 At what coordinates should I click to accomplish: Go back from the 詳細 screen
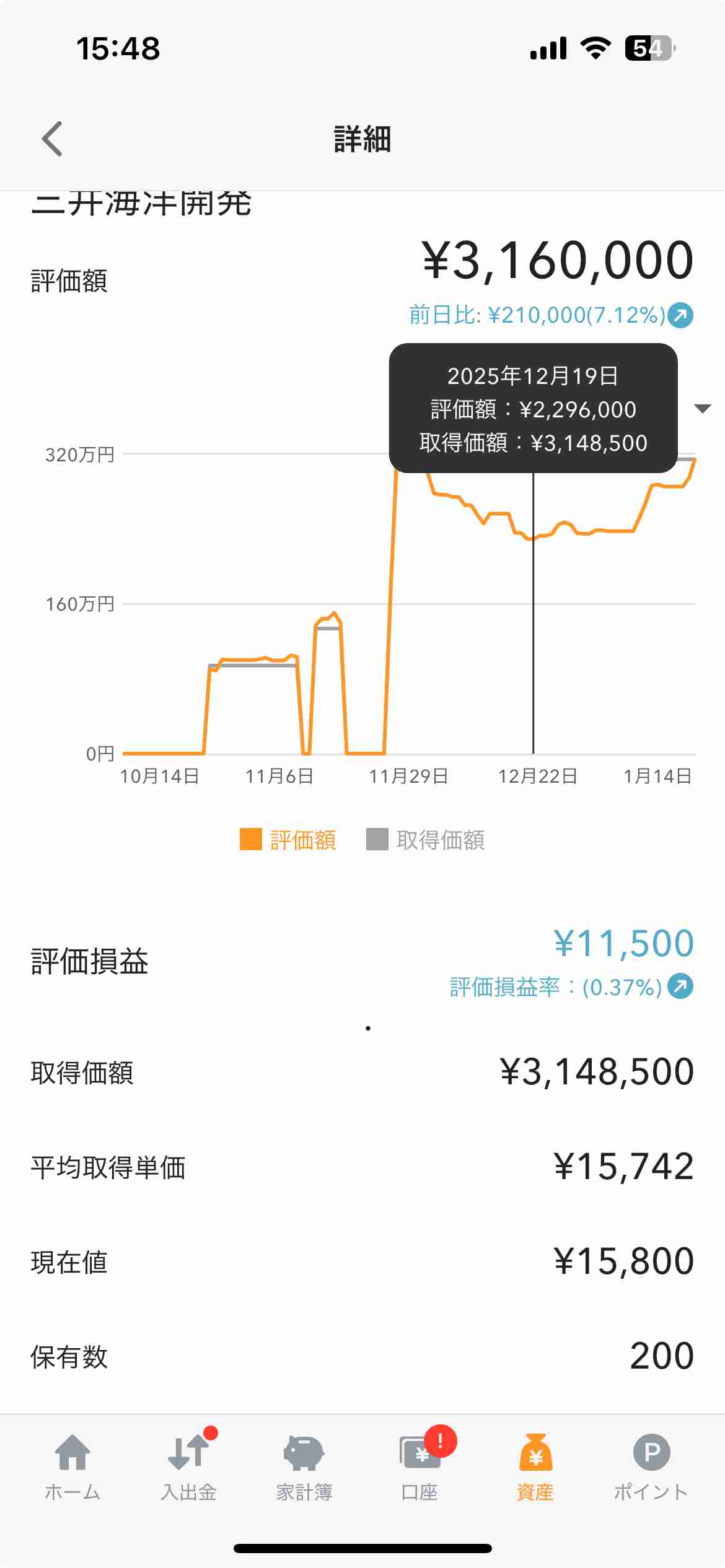click(52, 139)
